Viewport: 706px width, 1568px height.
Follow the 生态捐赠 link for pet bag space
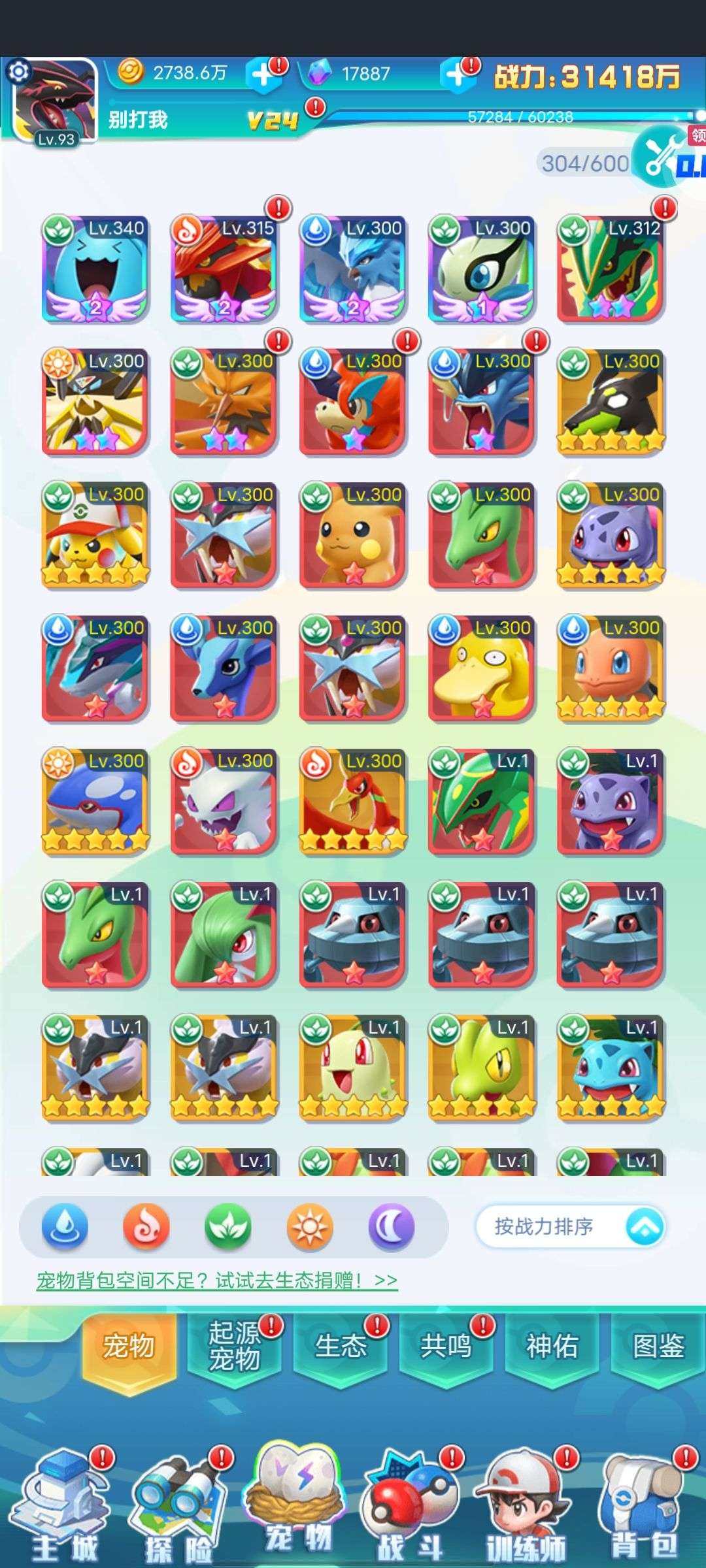tap(217, 1281)
